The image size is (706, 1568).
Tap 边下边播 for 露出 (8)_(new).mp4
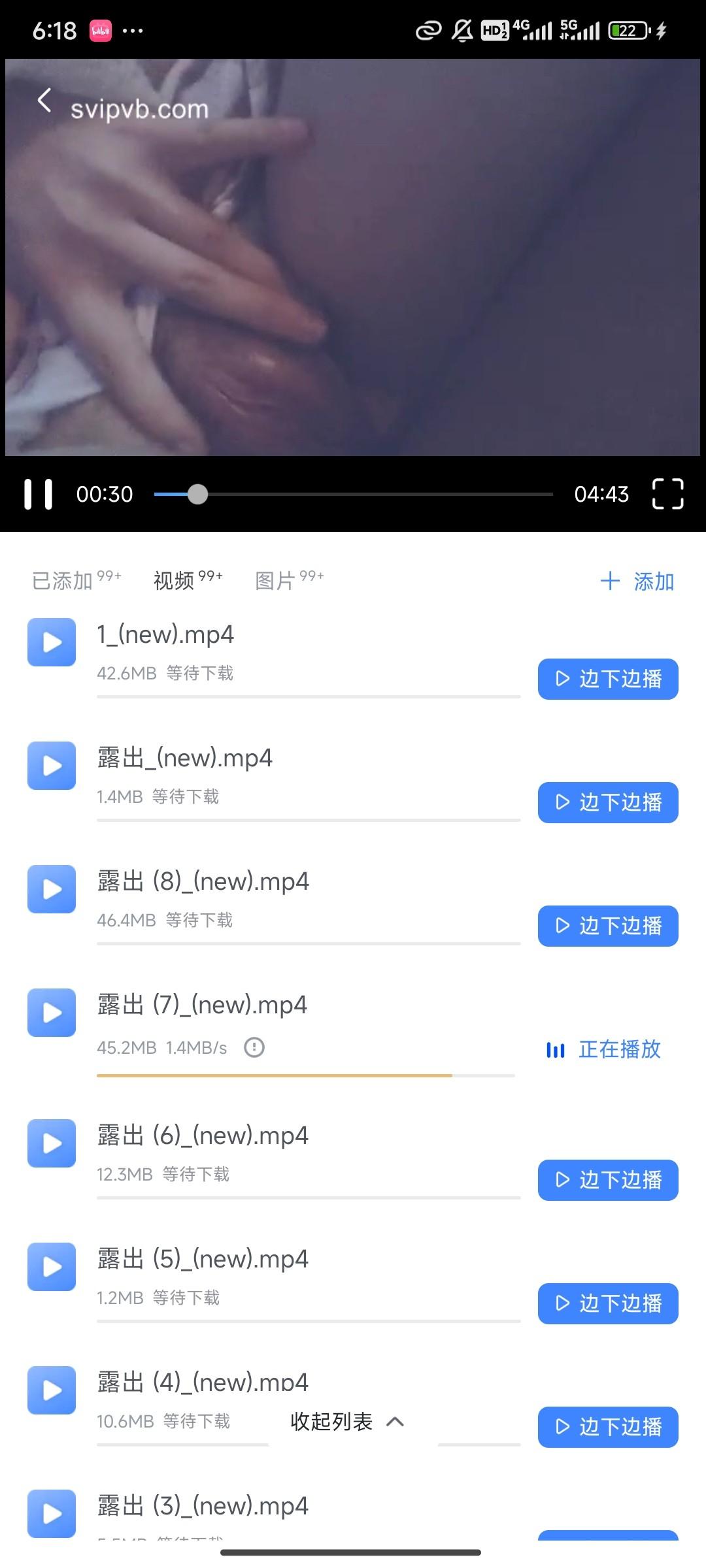[x=608, y=926]
